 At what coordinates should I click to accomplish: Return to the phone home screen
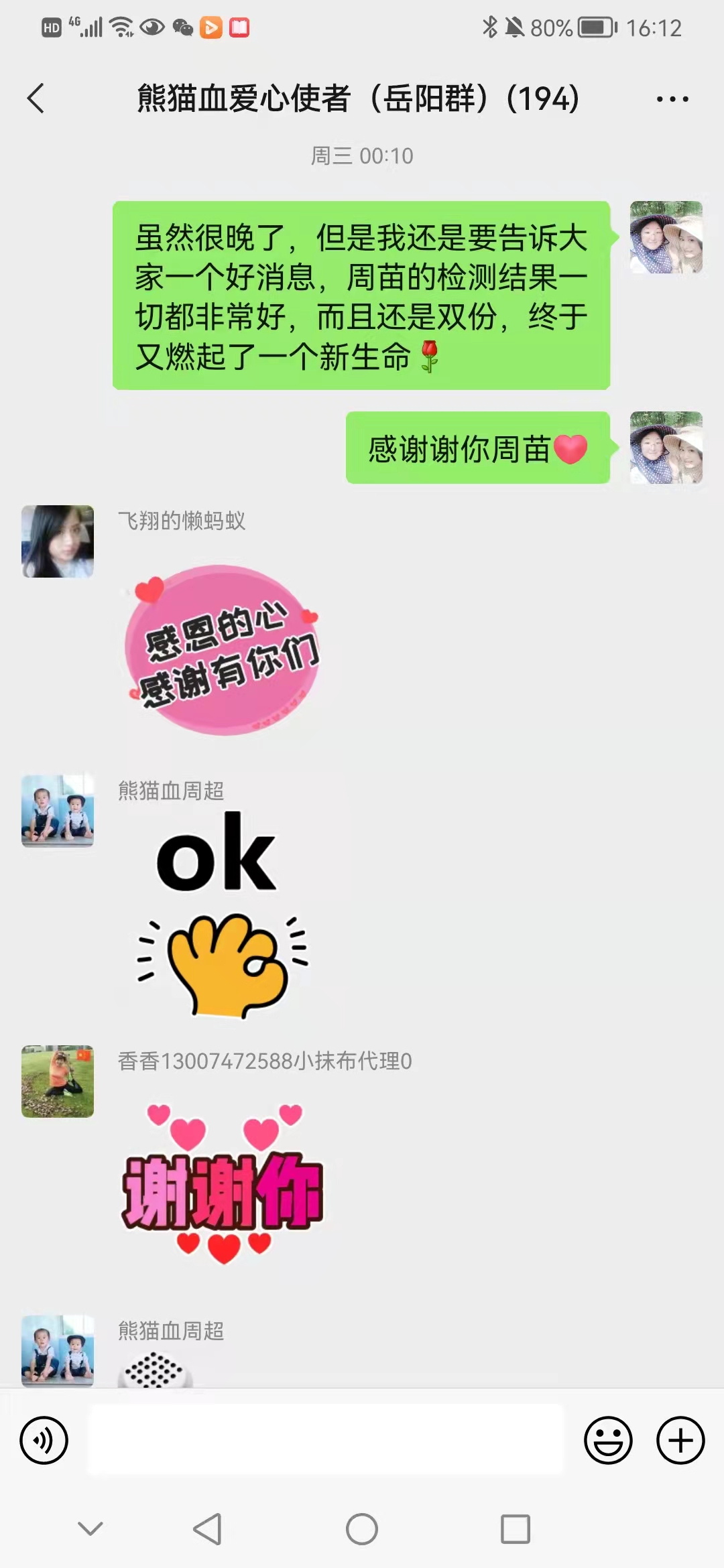click(362, 1529)
